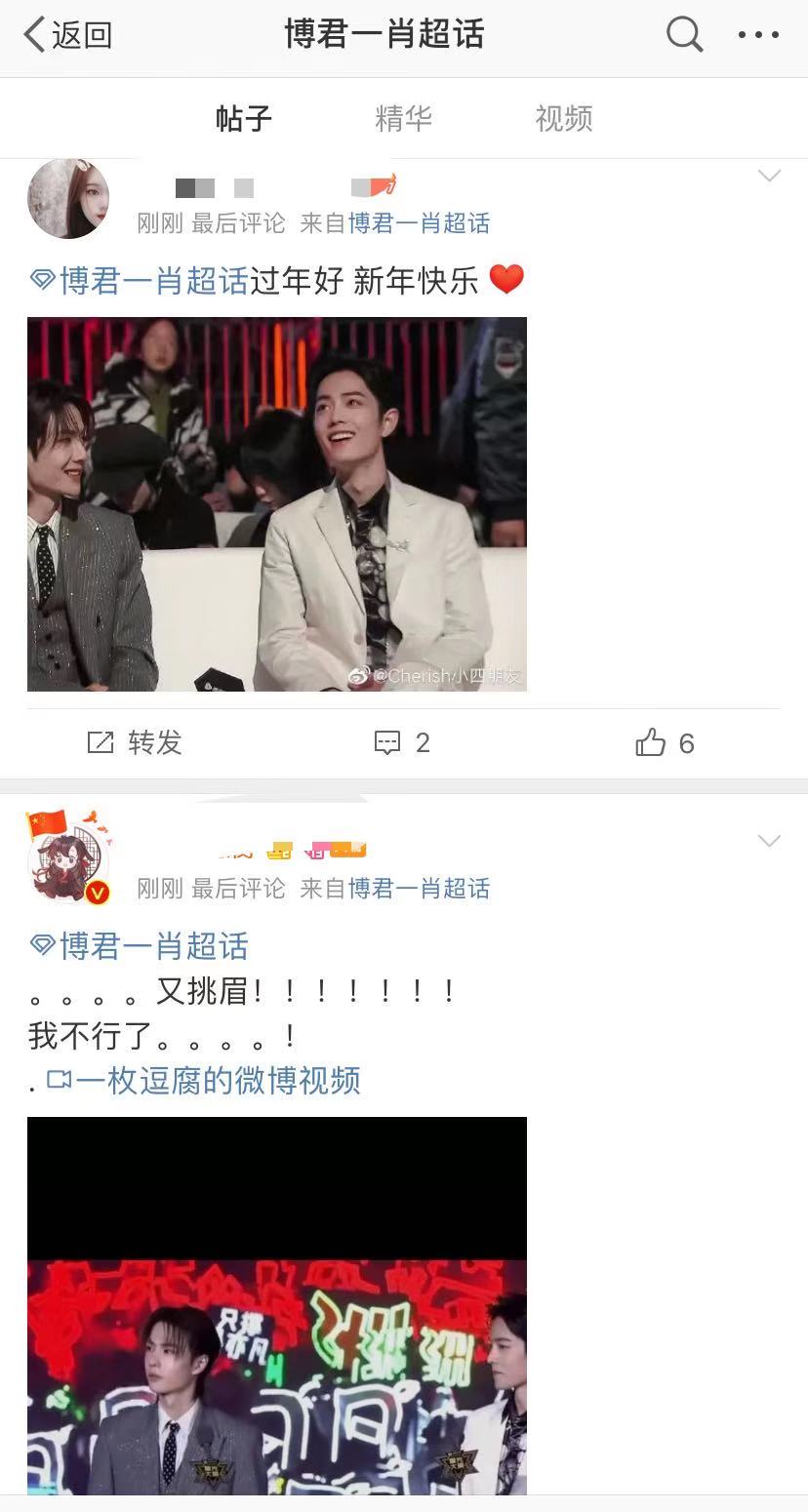Open avatar of the 过年好 post author

tap(68, 199)
